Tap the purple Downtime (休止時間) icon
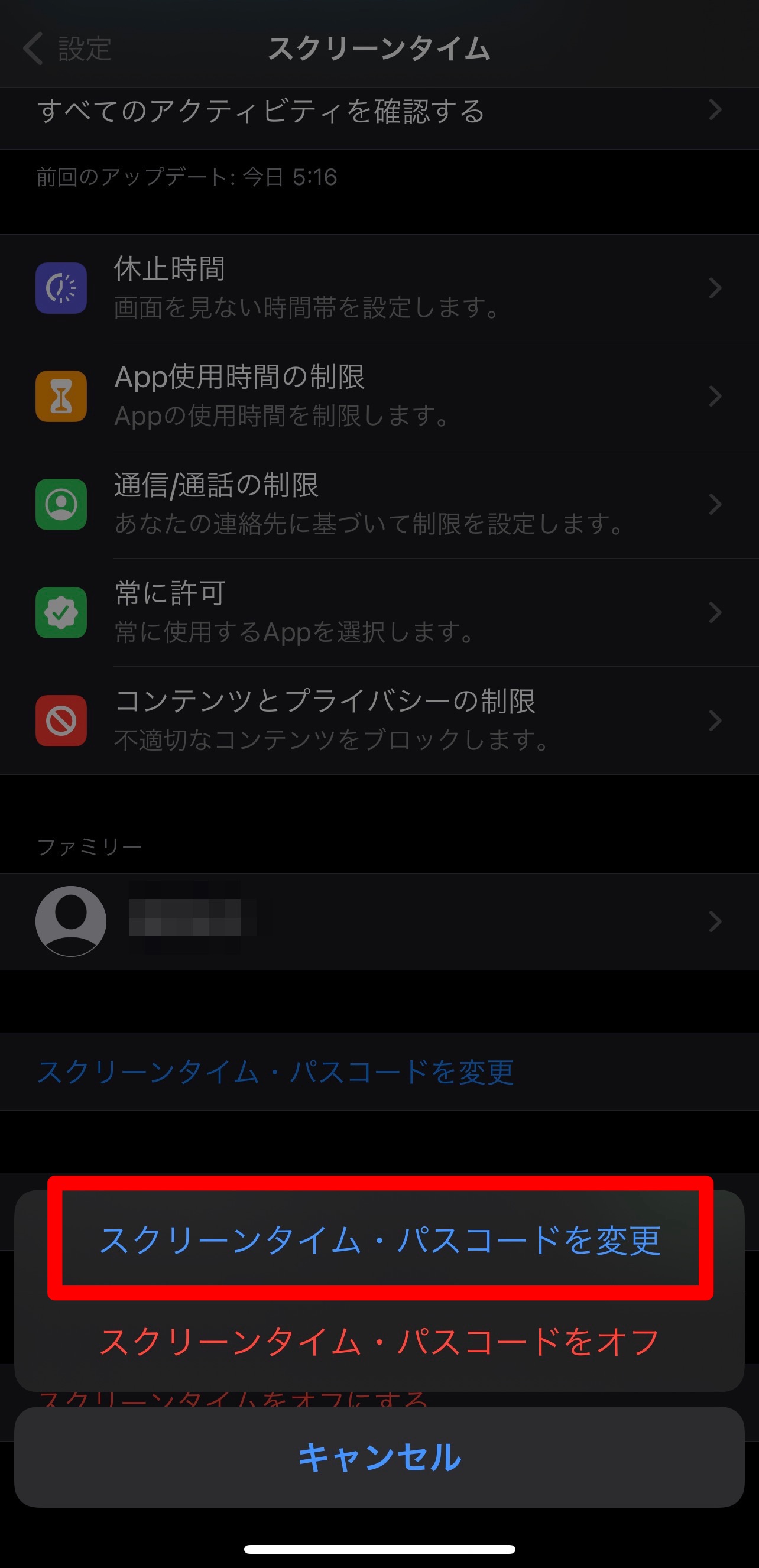Viewport: 759px width, 1568px height. [x=61, y=288]
